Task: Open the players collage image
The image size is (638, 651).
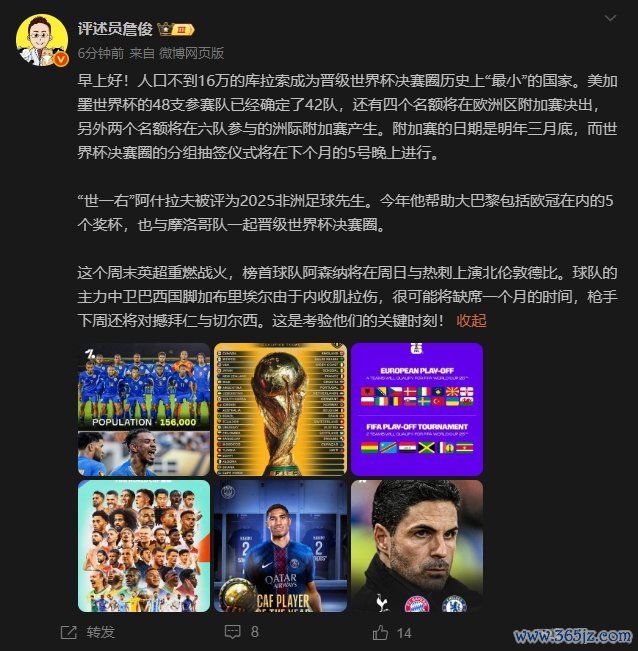Action: [x=144, y=545]
